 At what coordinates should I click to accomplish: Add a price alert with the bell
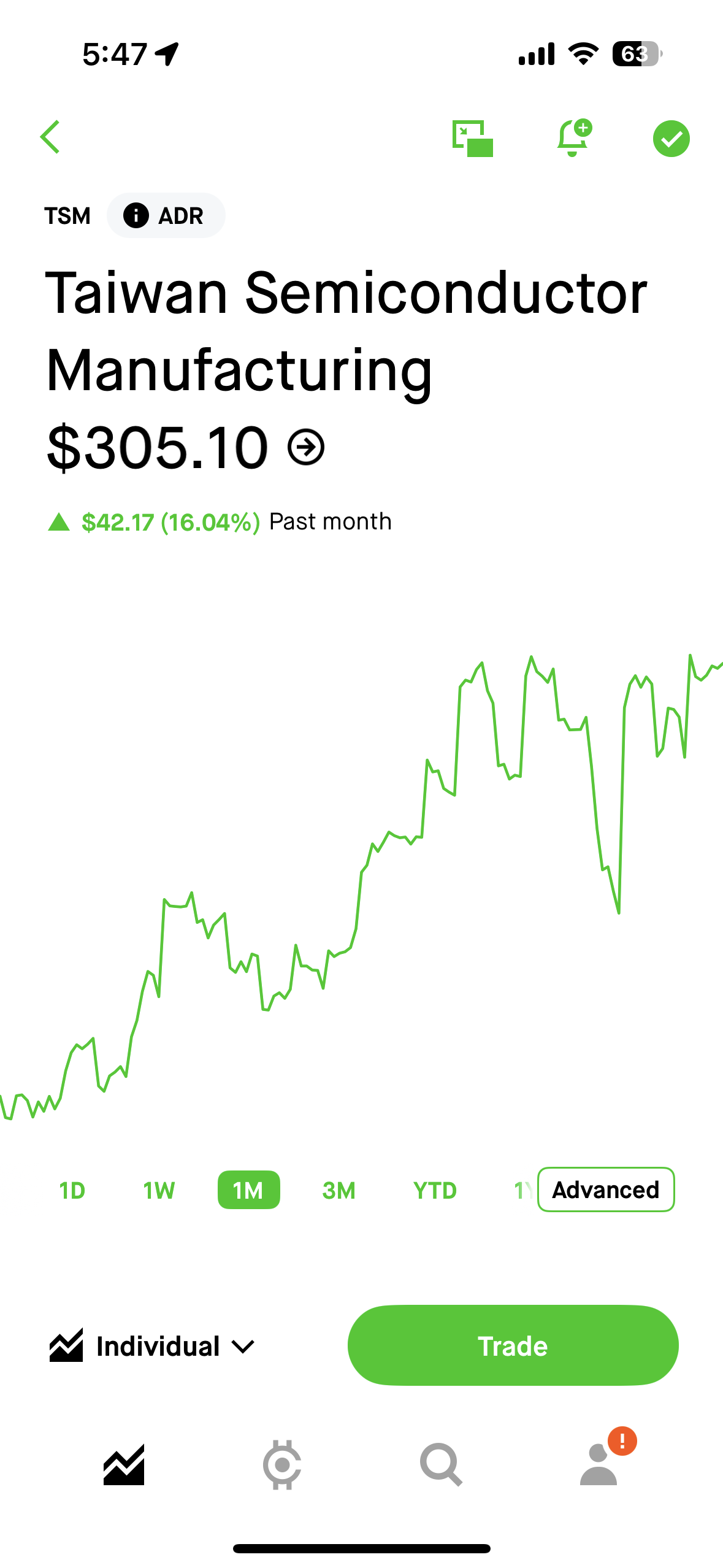pos(573,138)
